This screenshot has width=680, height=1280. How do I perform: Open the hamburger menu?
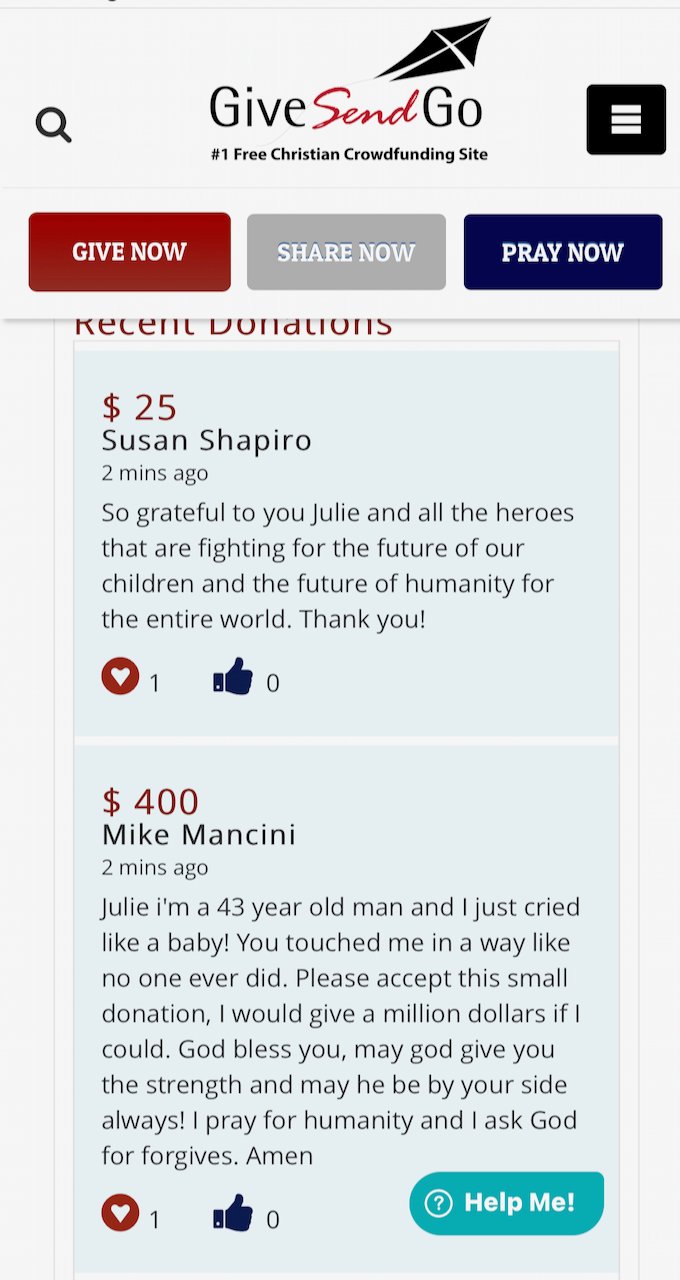click(x=626, y=120)
